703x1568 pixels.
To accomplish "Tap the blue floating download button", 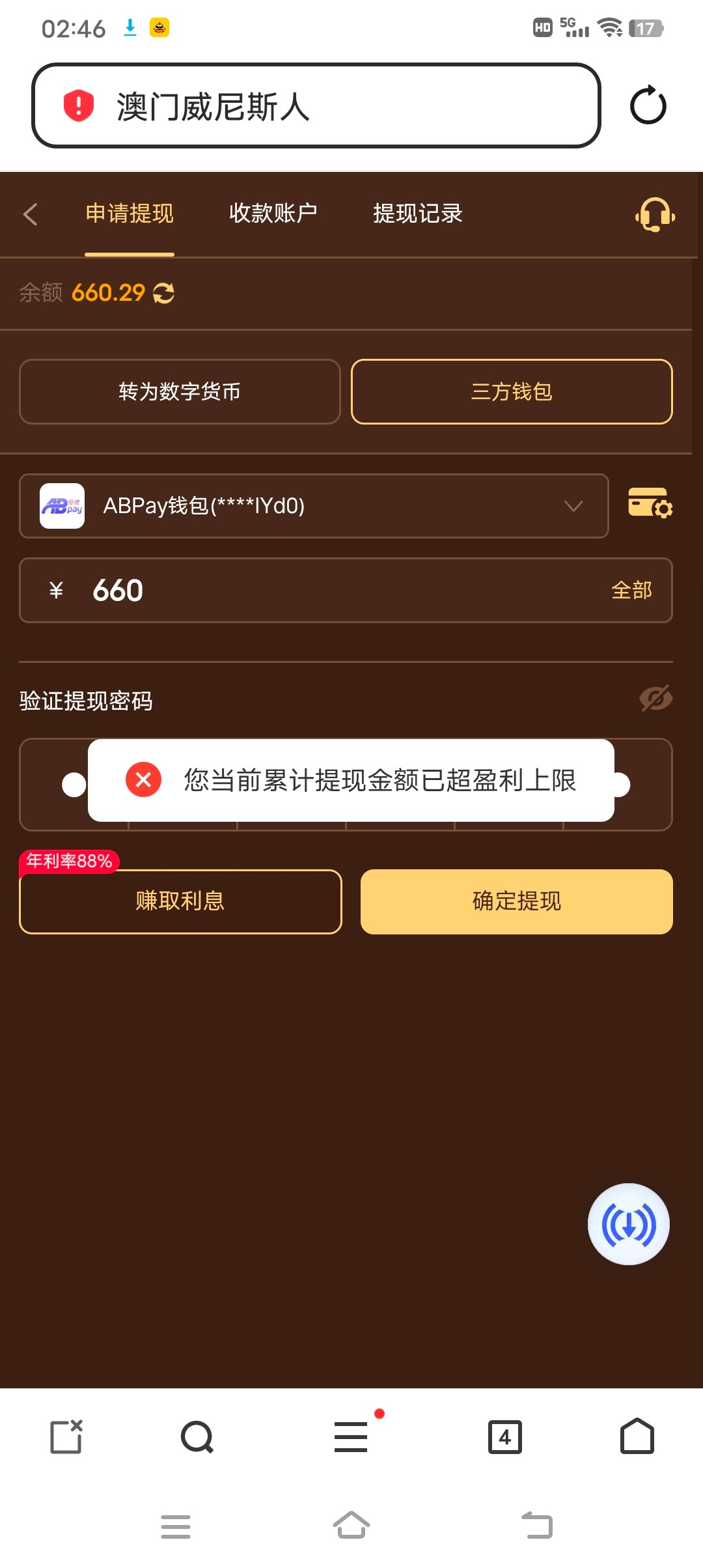I will [x=628, y=1224].
